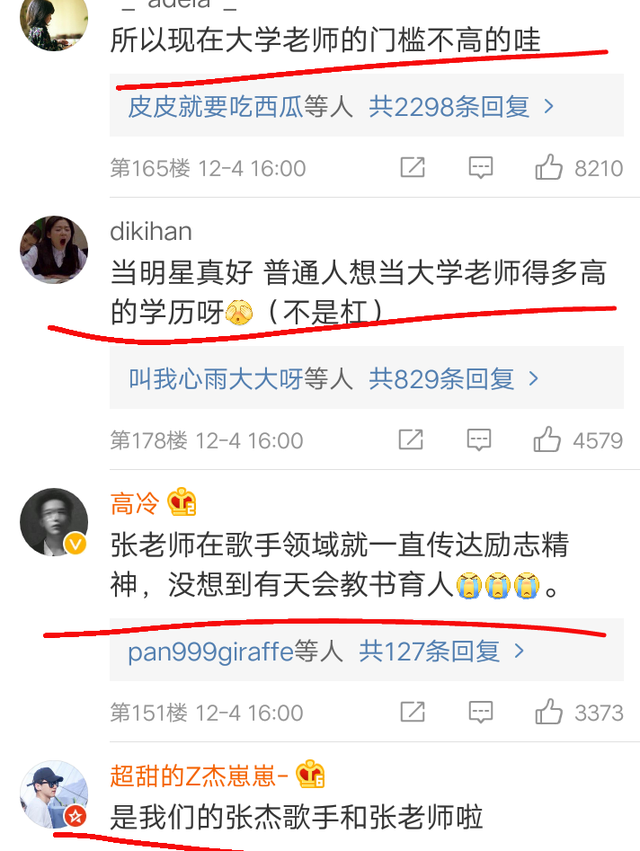This screenshot has width=640, height=851.
Task: Open dikihan's profile avatar
Action: pyautogui.click(x=54, y=249)
